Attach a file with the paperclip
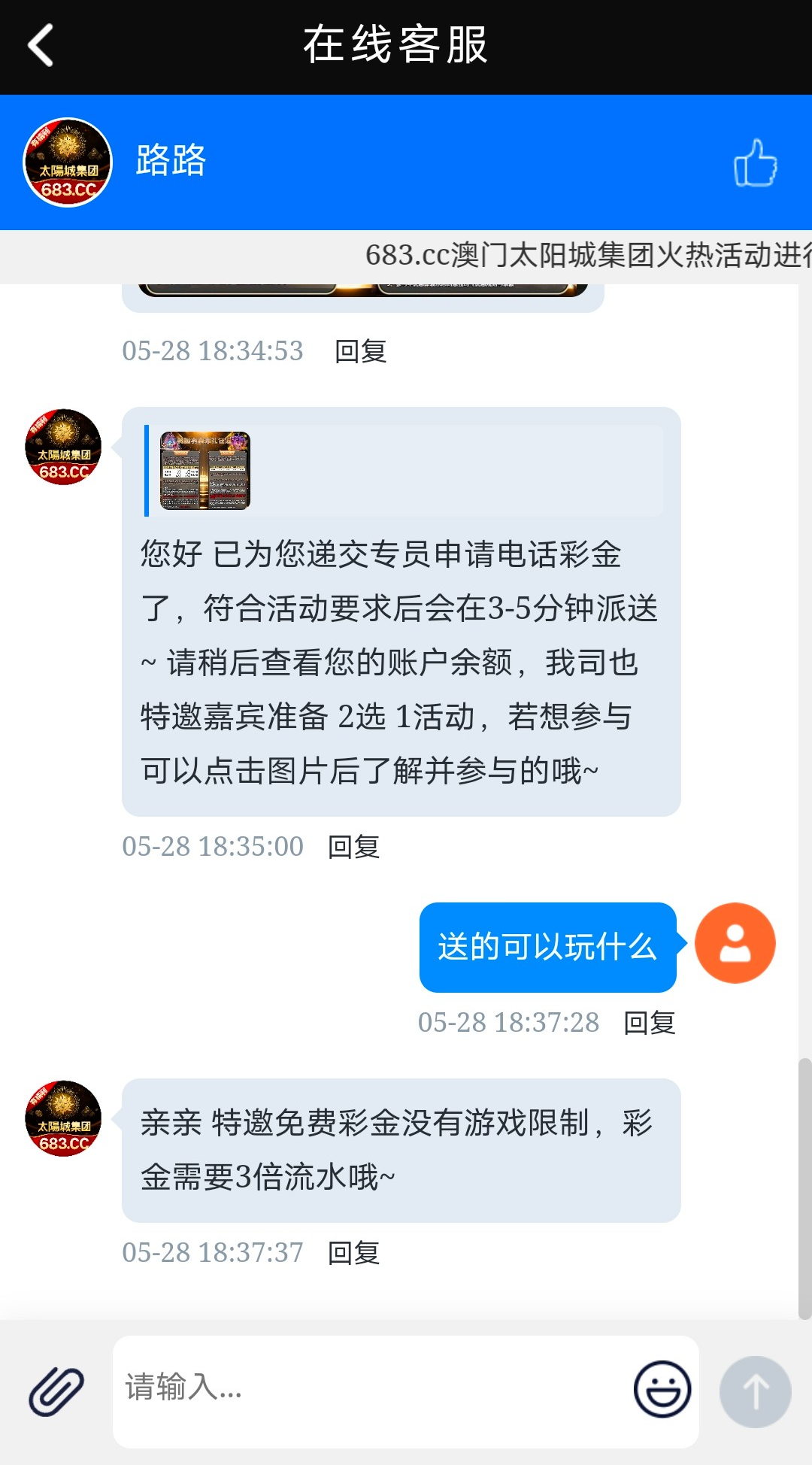Viewport: 812px width, 1465px height. (56, 1391)
